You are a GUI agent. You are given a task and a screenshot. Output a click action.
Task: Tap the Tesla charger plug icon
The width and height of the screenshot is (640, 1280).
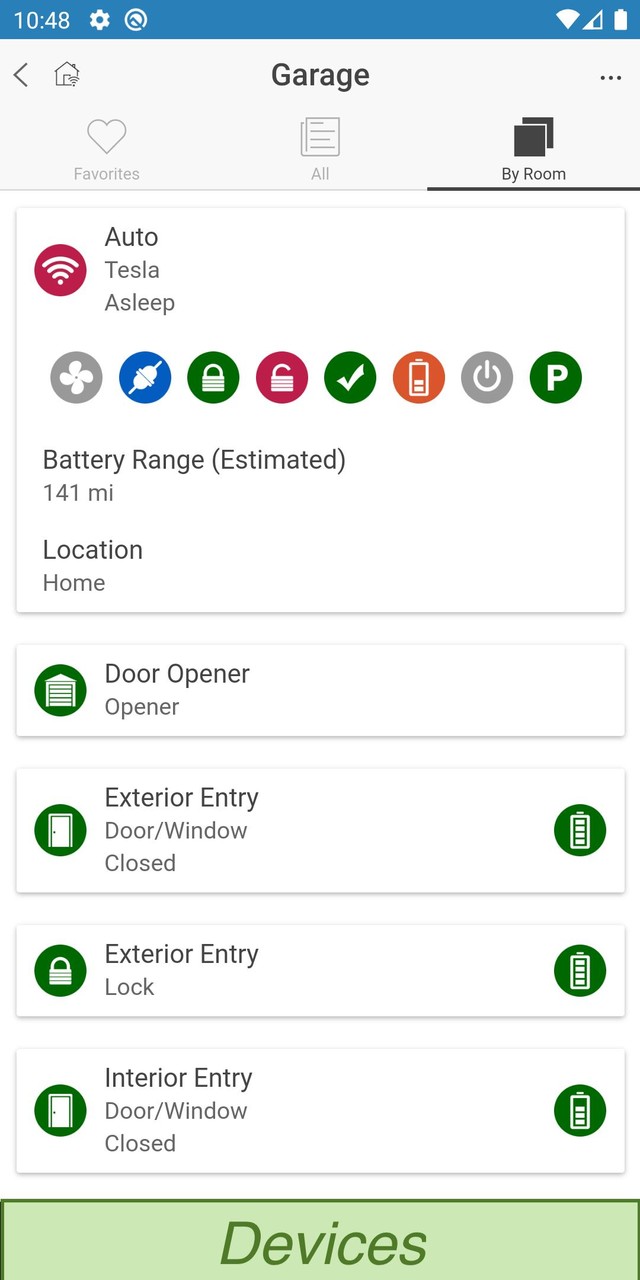(x=145, y=378)
